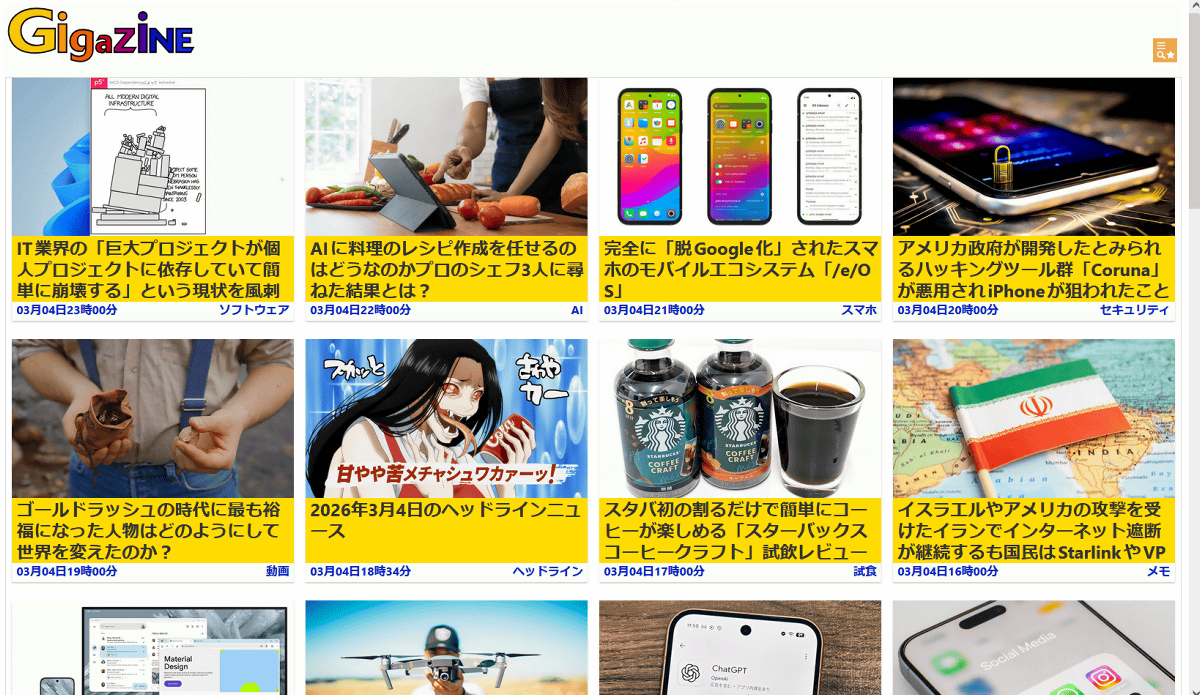Open the メモ category link
The image size is (1200, 695).
click(1158, 571)
